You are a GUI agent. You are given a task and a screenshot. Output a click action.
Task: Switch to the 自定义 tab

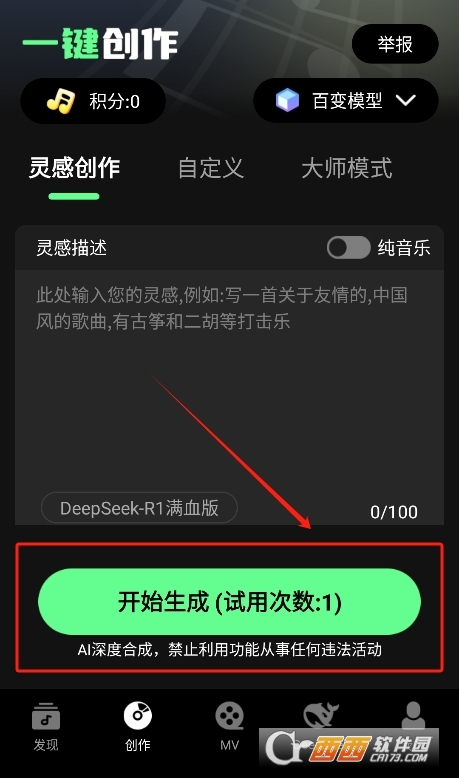tap(211, 168)
